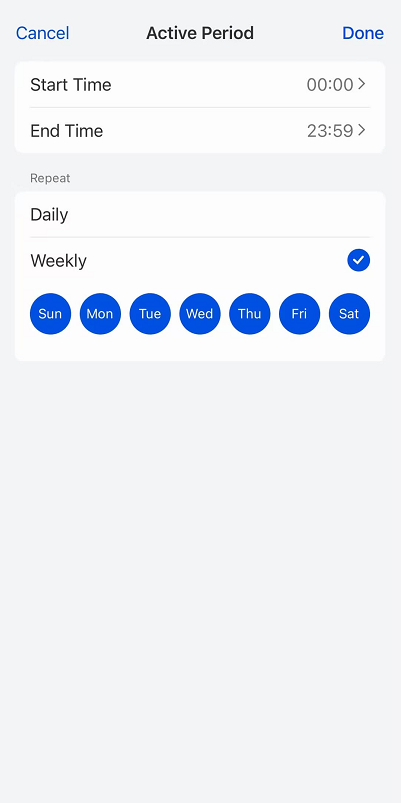
Task: Toggle the Tue day circle
Action: pyautogui.click(x=150, y=314)
